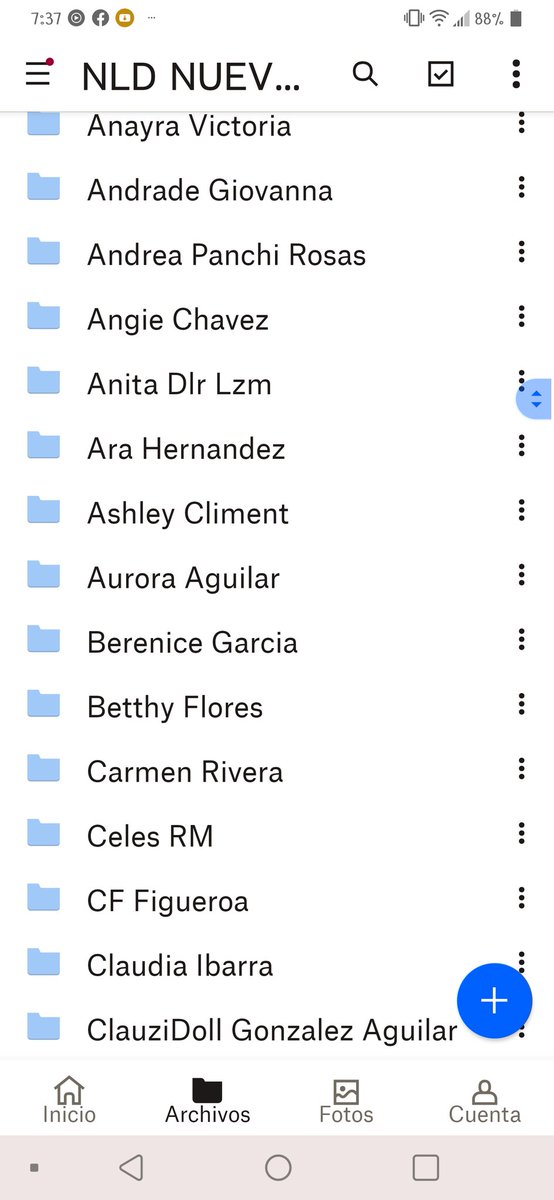554x1200 pixels.
Task: Open the Angie Chavez folder
Action: coord(277,319)
